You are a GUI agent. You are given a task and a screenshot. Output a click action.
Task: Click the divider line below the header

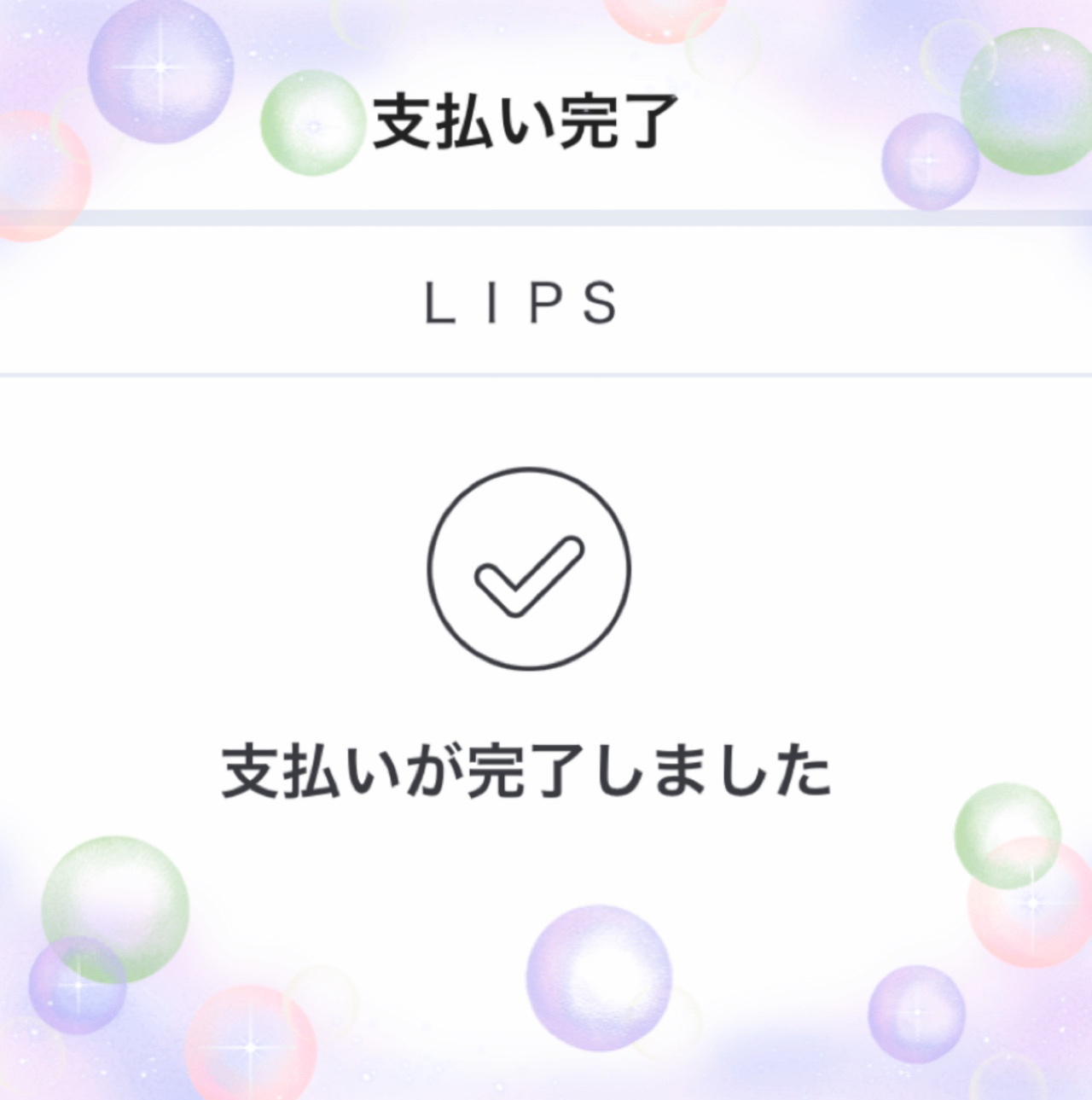[546, 218]
